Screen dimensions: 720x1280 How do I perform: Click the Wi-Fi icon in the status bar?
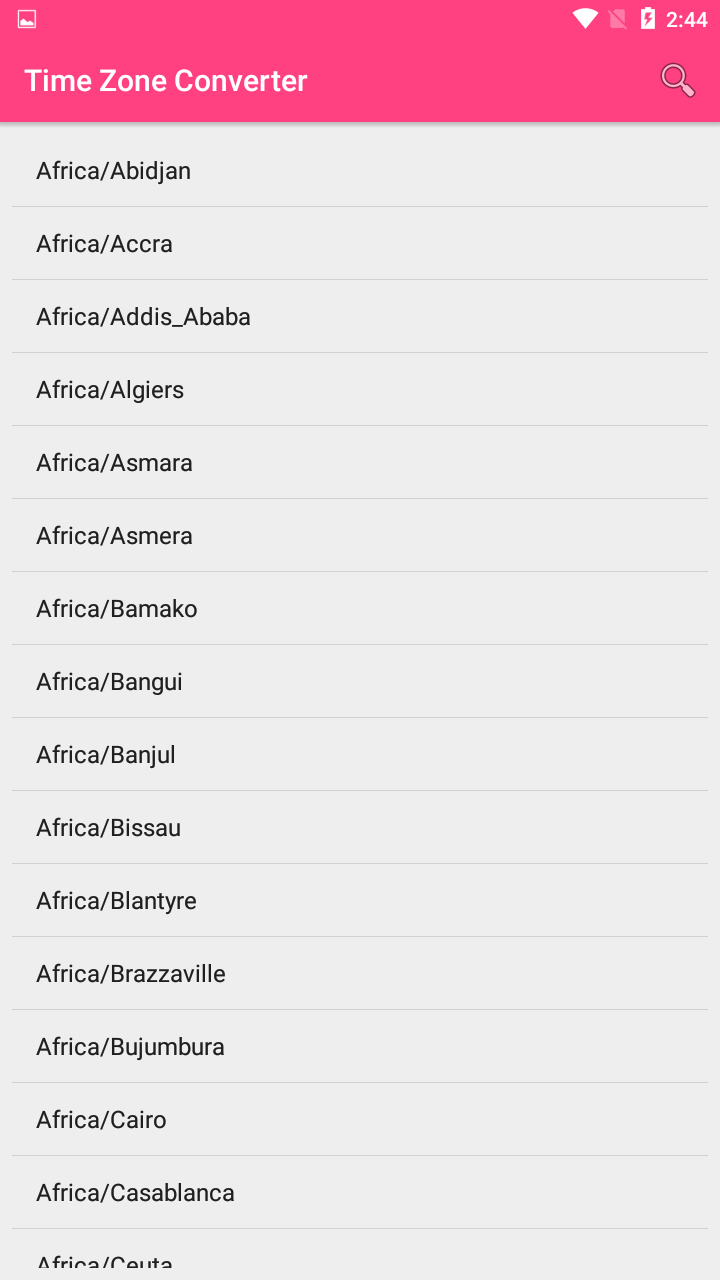[583, 17]
